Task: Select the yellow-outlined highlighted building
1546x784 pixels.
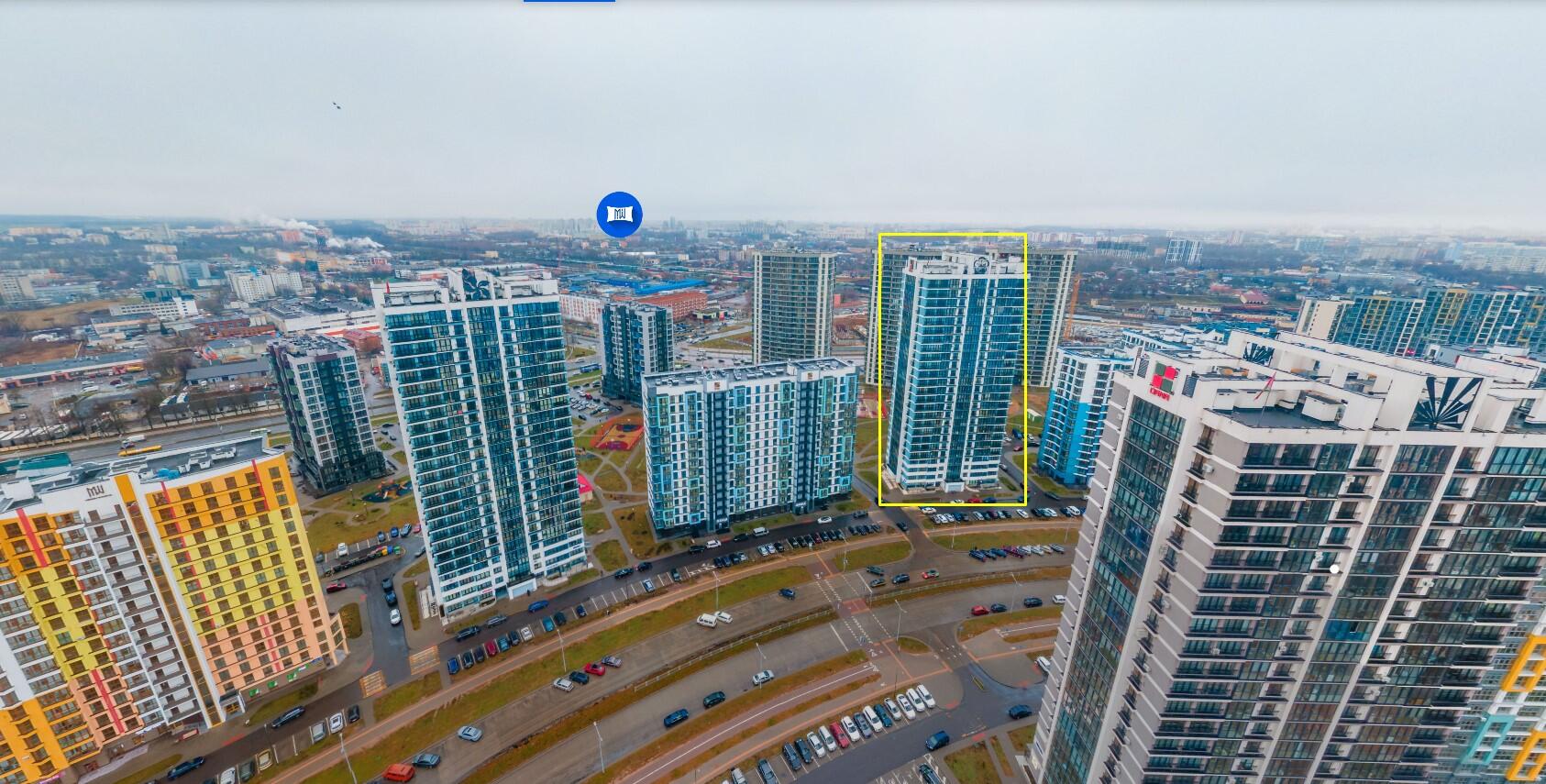Action: point(952,369)
